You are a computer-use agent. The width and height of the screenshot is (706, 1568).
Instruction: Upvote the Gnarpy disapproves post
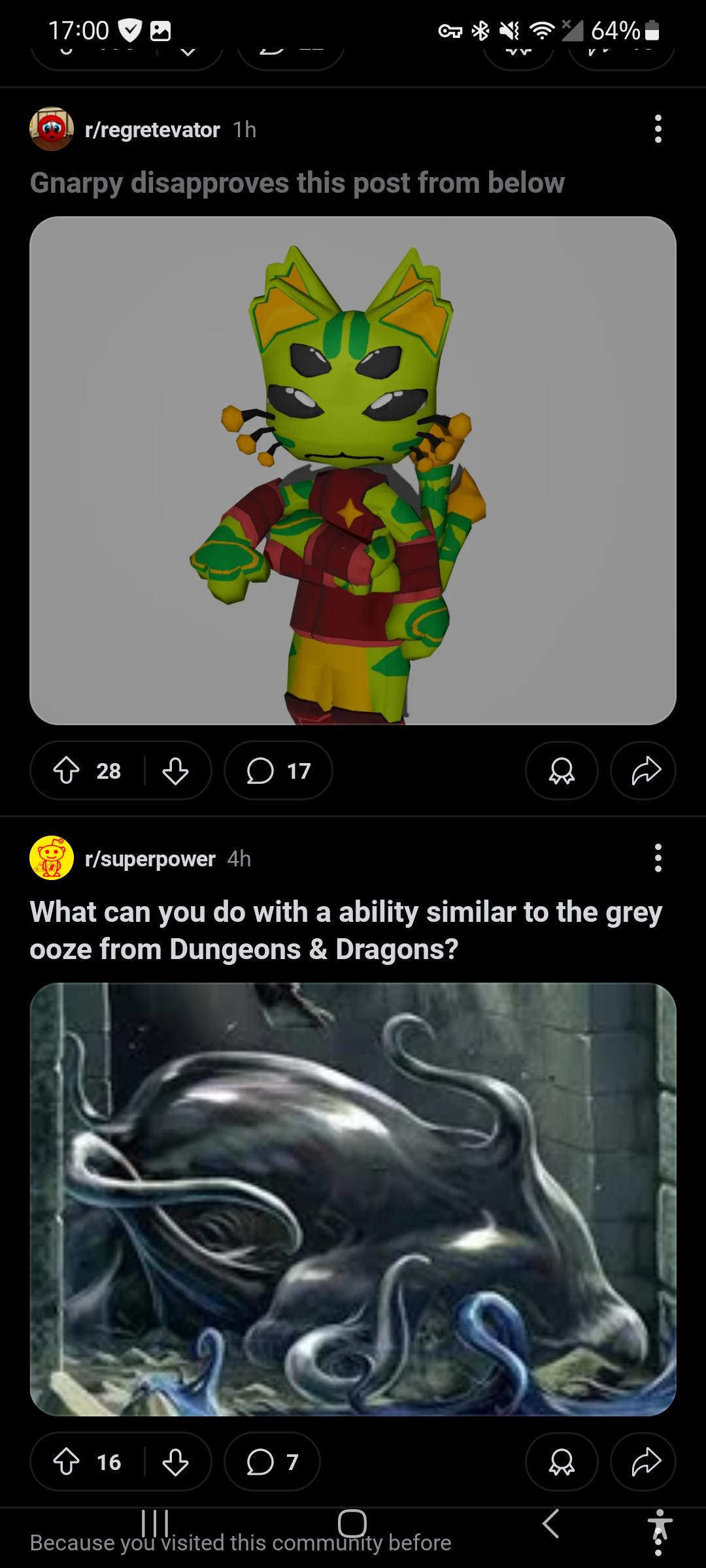click(x=66, y=771)
